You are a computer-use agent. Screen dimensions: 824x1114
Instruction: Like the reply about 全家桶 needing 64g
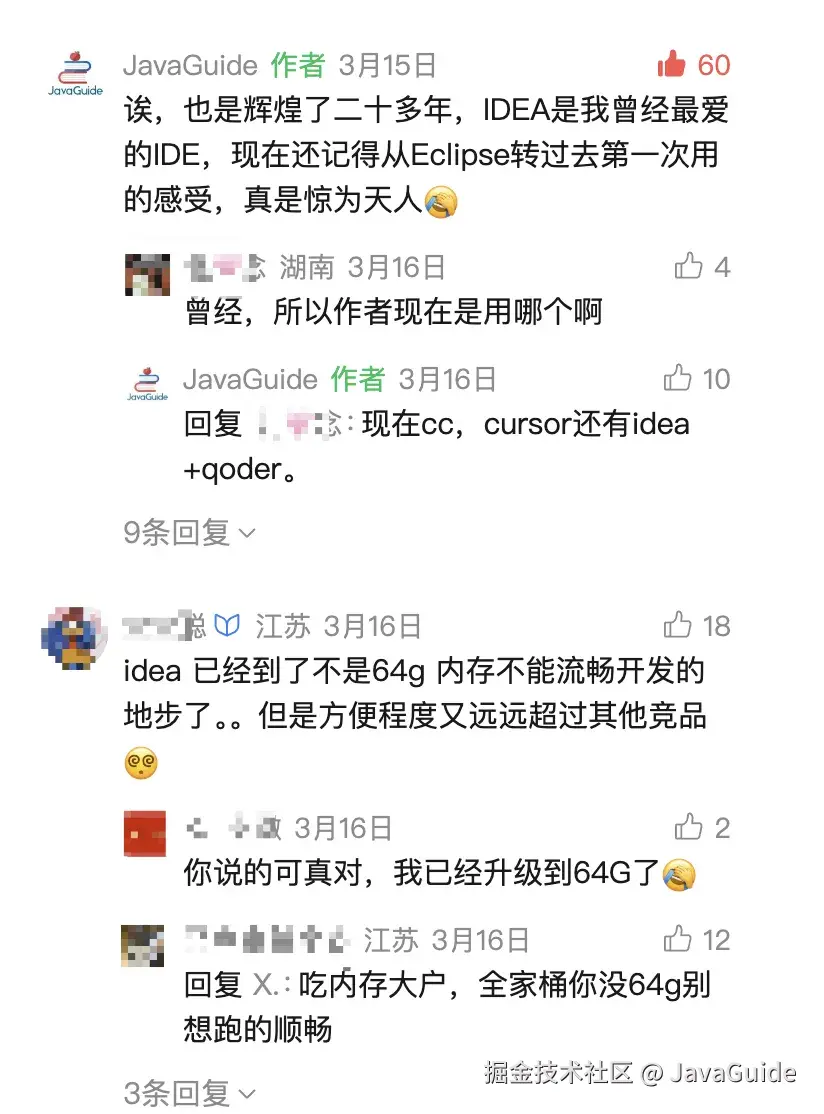pyautogui.click(x=678, y=939)
